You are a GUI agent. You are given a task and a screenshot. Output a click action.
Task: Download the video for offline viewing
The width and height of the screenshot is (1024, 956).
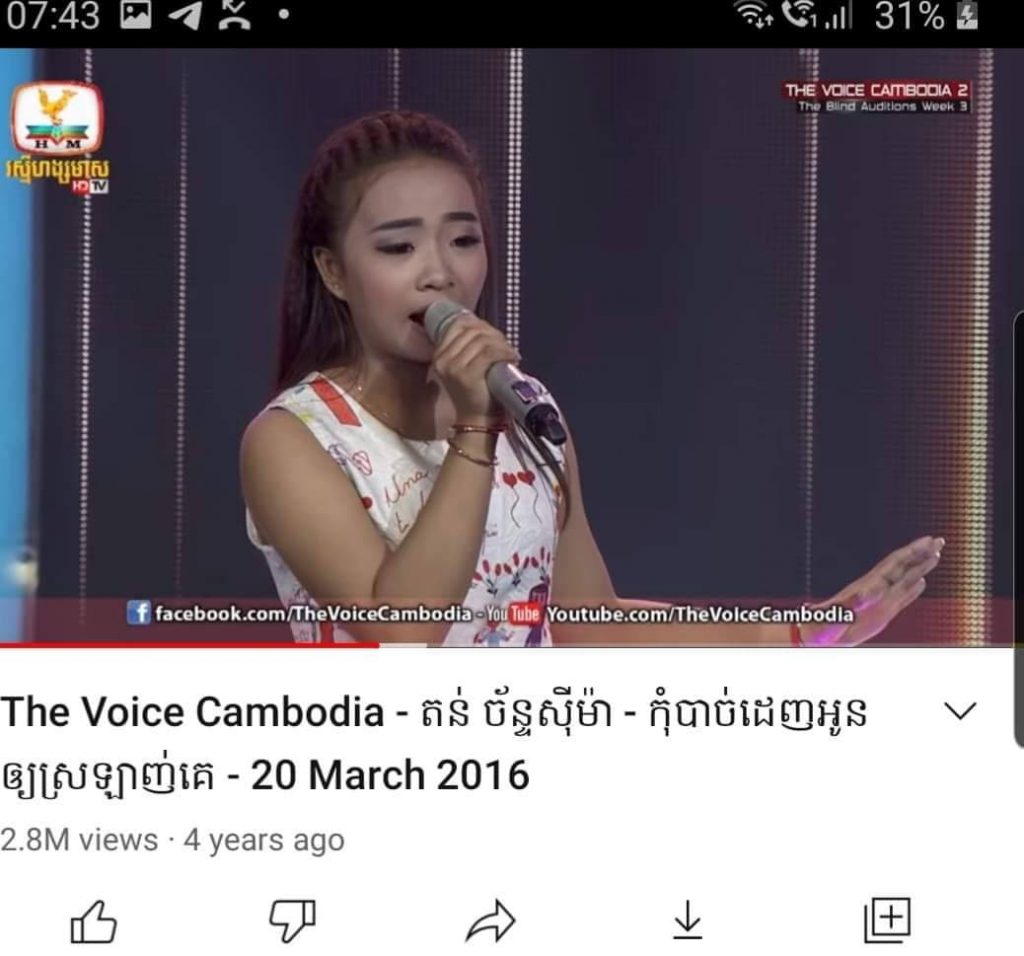687,921
